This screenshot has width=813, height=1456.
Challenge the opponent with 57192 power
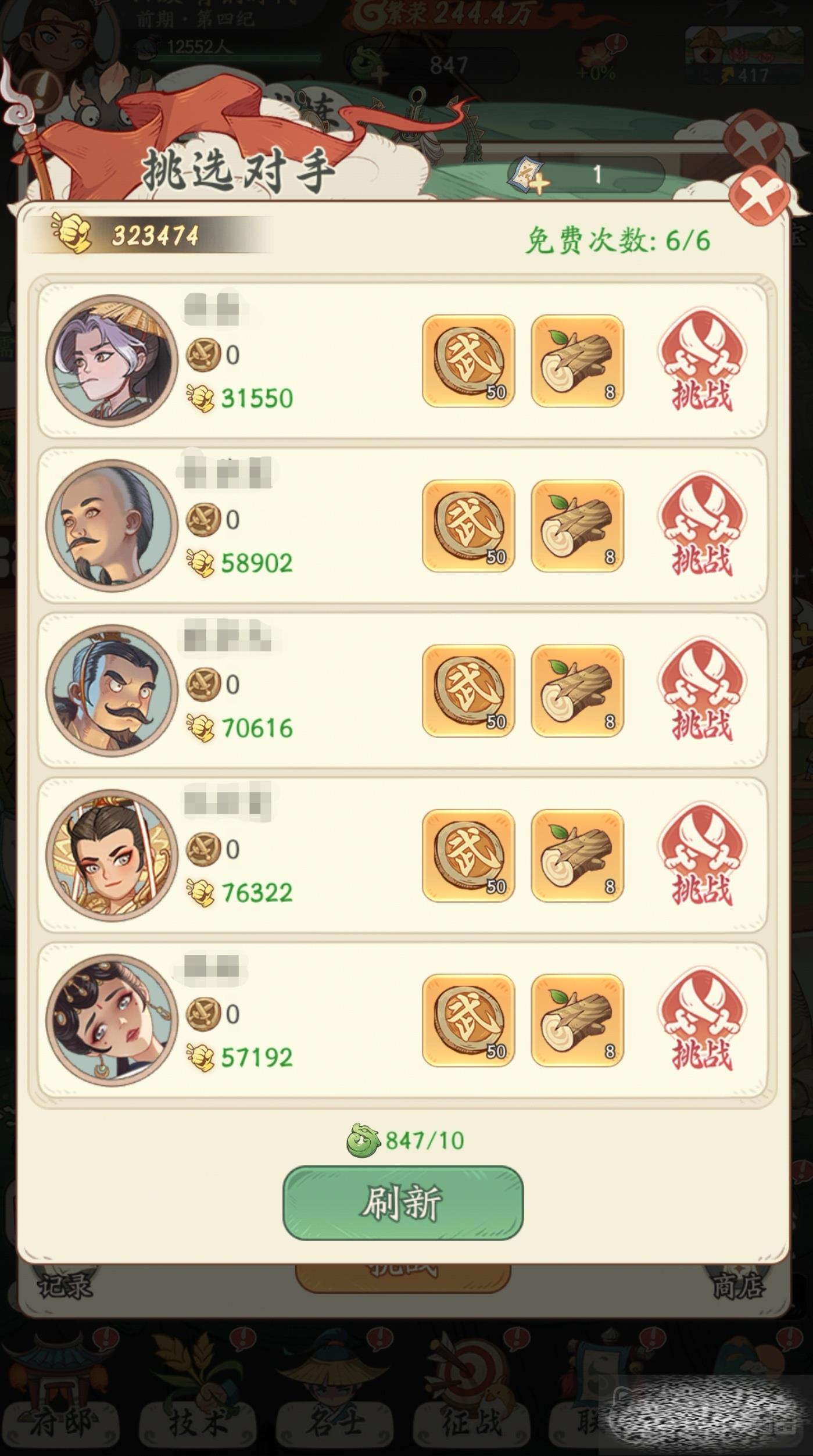(701, 1020)
